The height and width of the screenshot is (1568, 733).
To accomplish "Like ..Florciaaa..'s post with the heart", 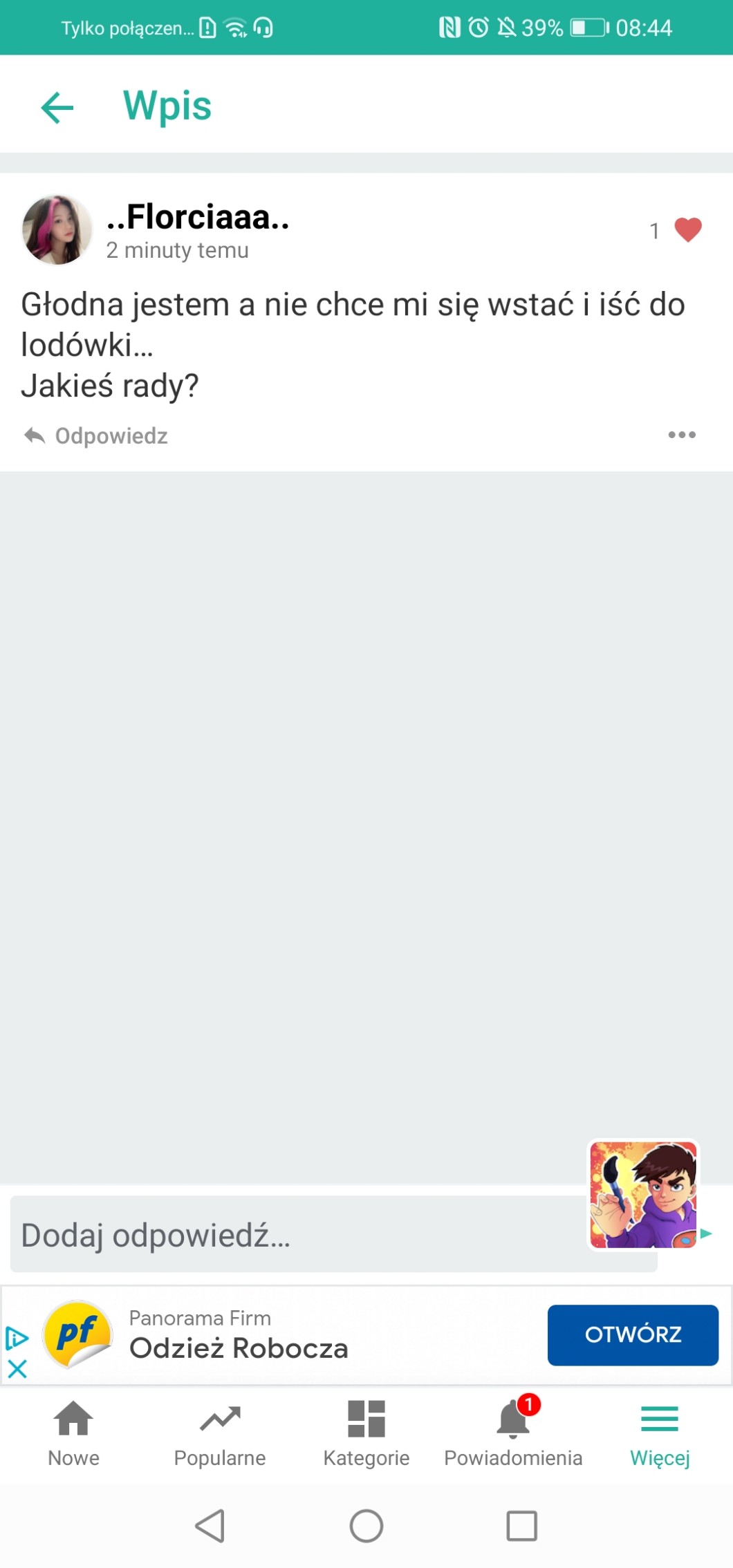I will pyautogui.click(x=687, y=230).
